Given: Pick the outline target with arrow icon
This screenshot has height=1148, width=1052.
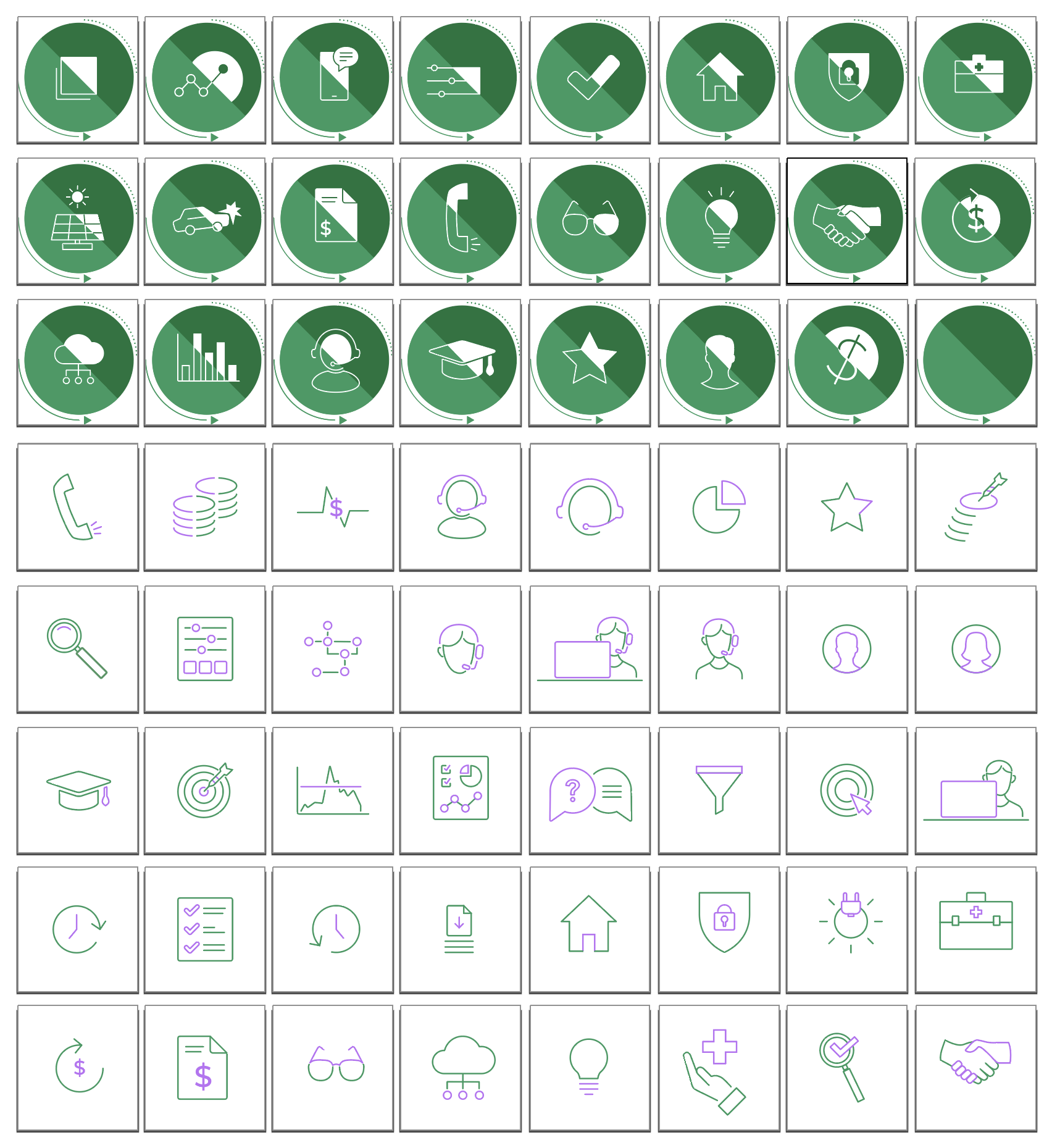Looking at the screenshot, I should [206, 790].
